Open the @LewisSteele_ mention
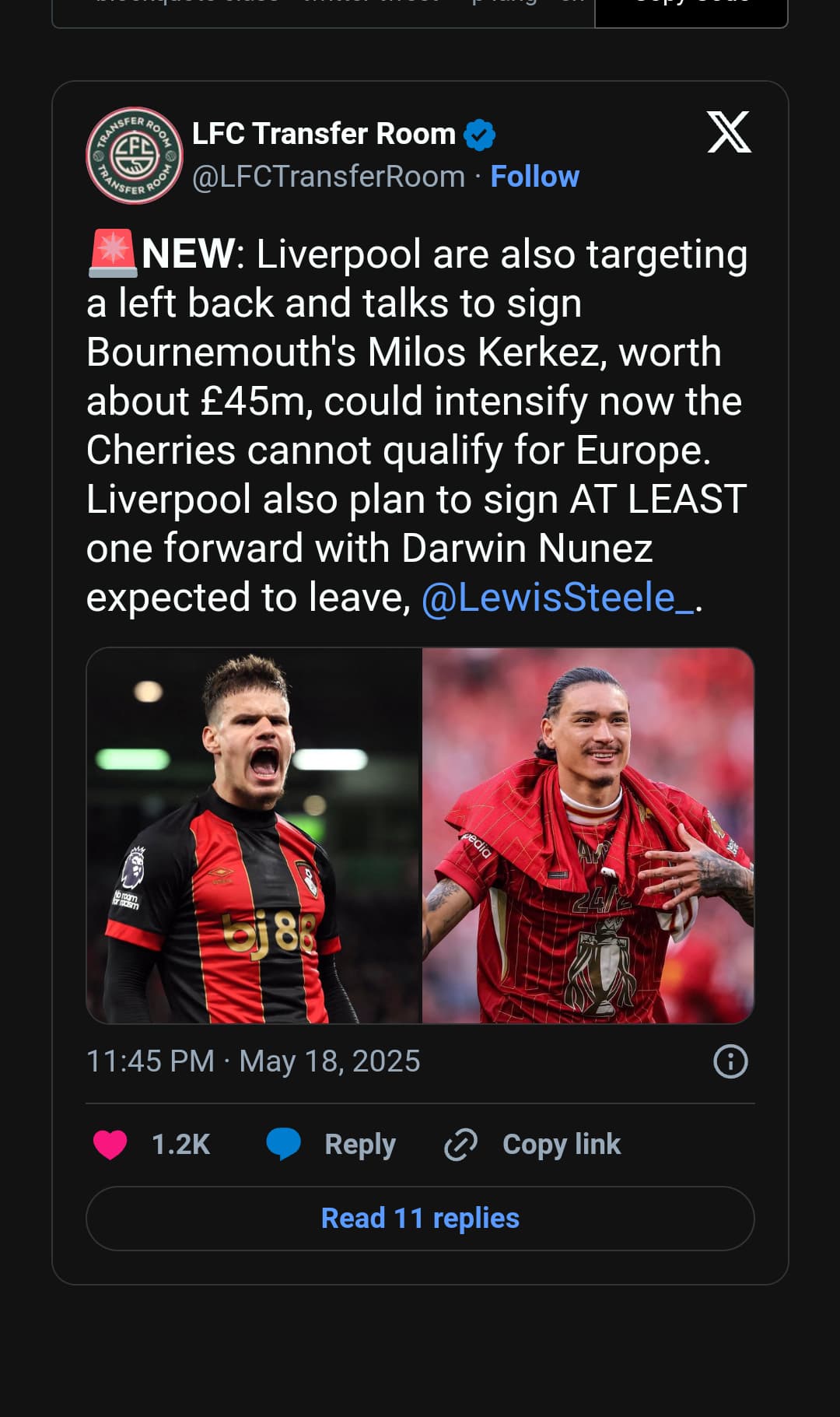Screen dimensions: 840x1417 click(557, 598)
